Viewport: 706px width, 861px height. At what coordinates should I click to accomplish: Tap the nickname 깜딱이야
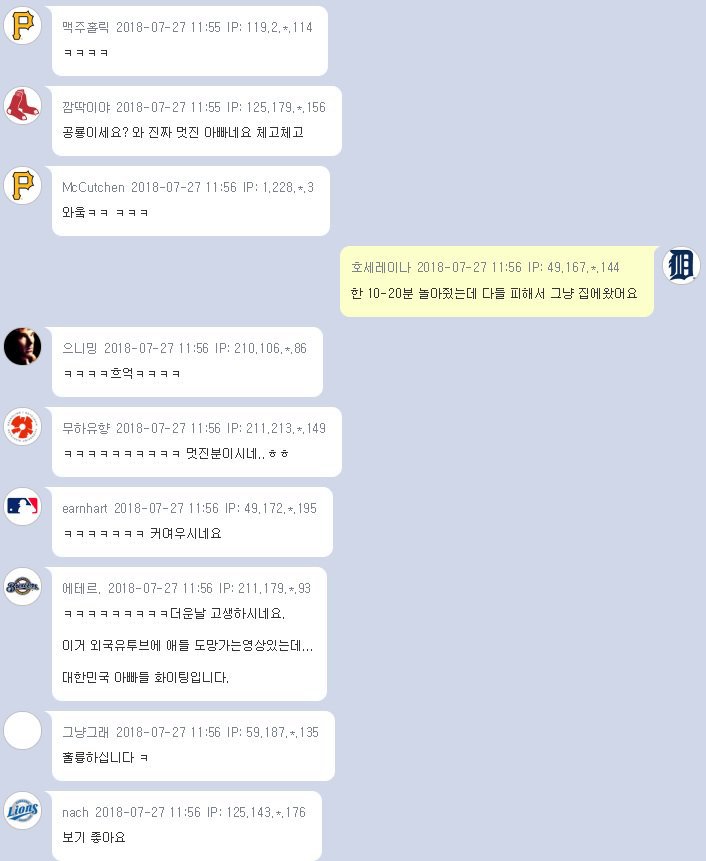click(x=86, y=107)
